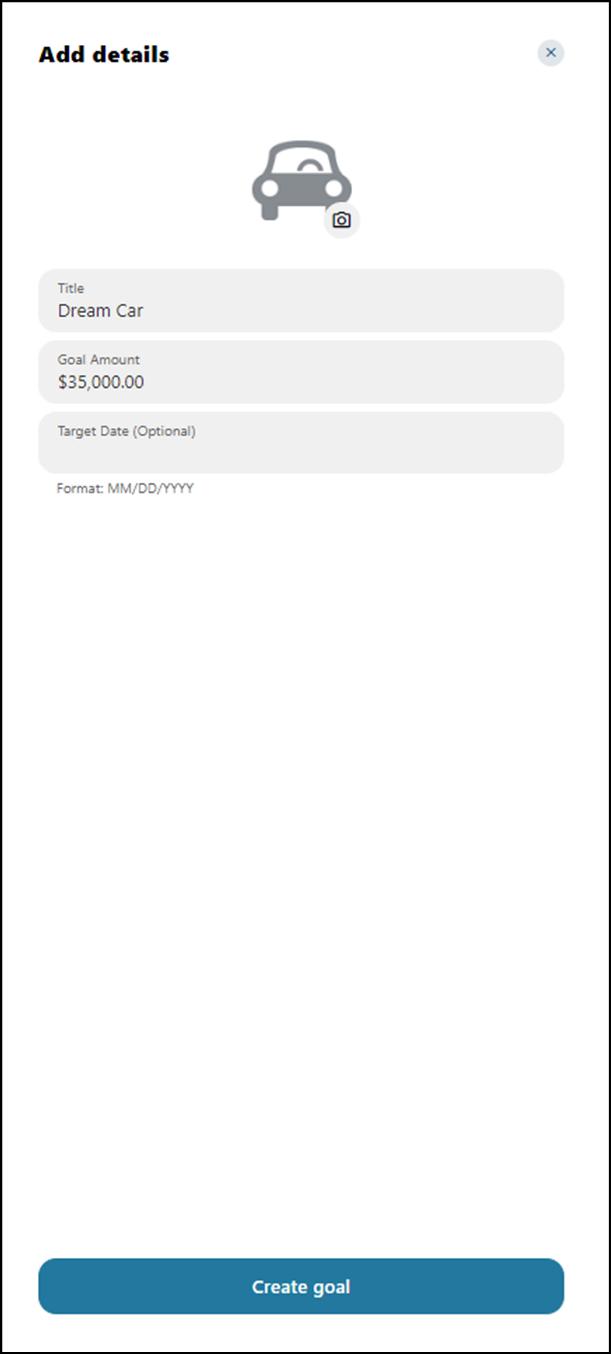This screenshot has height=1354, width=611.
Task: Edit the Title field
Action: [301, 300]
